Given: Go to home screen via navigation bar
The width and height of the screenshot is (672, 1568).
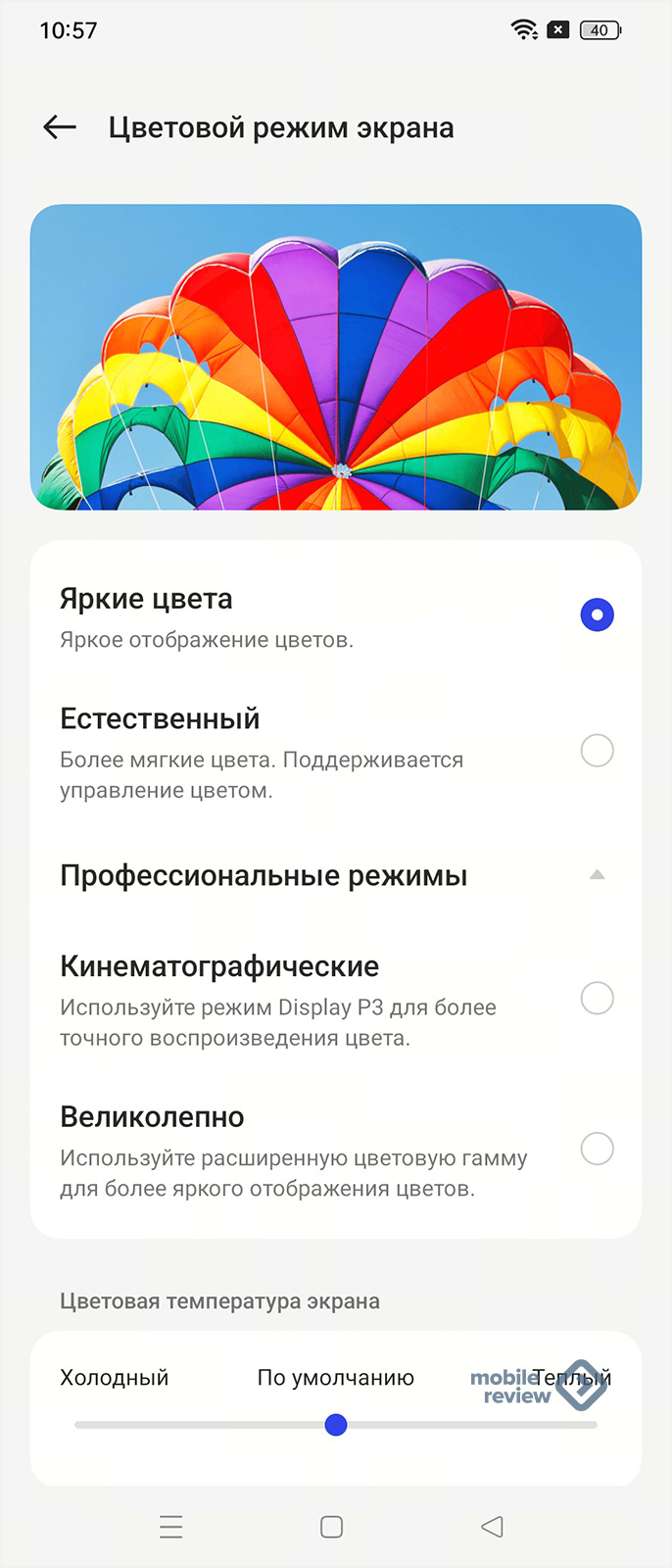Looking at the screenshot, I should [x=332, y=1527].
